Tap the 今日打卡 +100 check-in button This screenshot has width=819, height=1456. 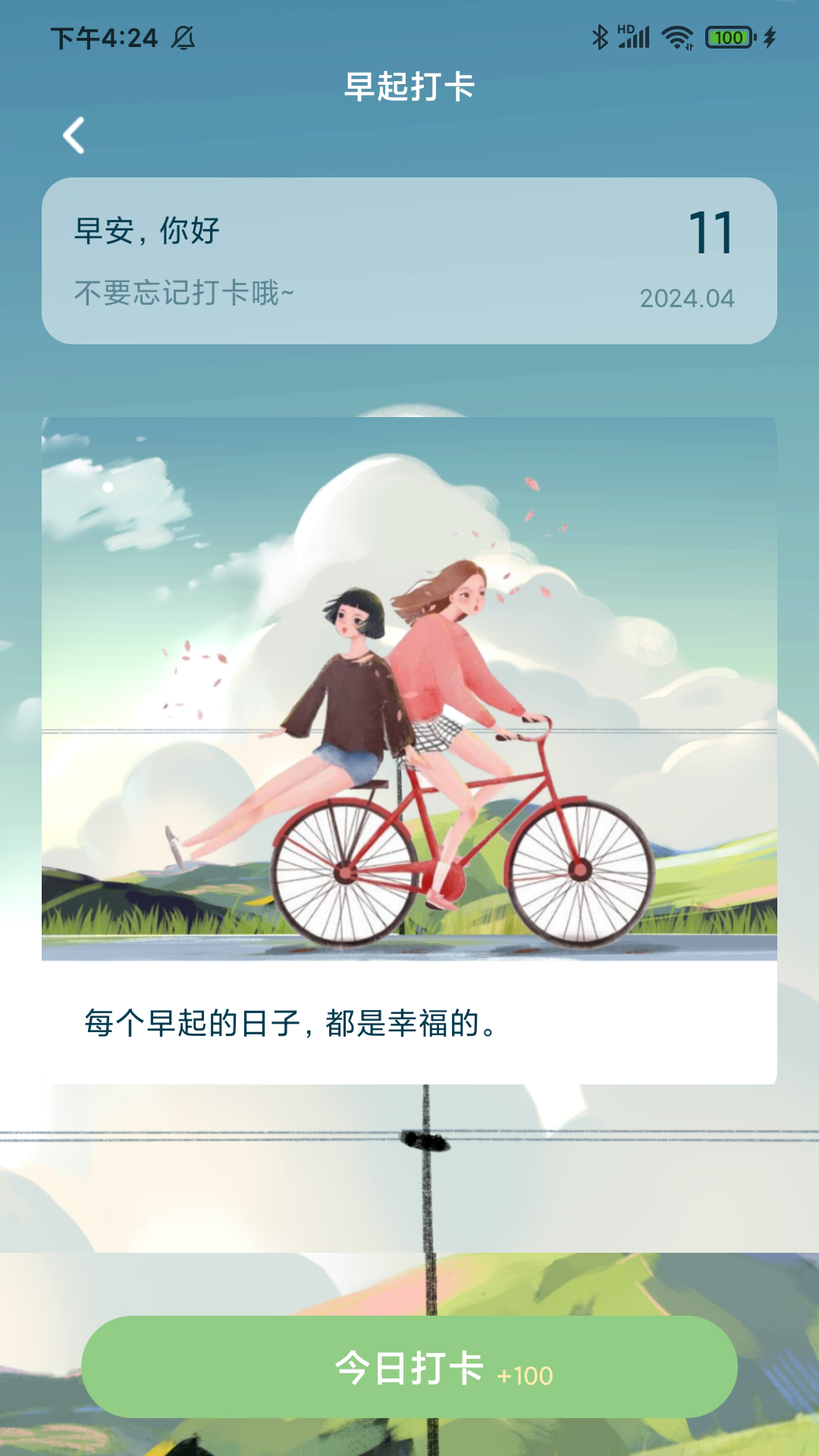tap(409, 1367)
